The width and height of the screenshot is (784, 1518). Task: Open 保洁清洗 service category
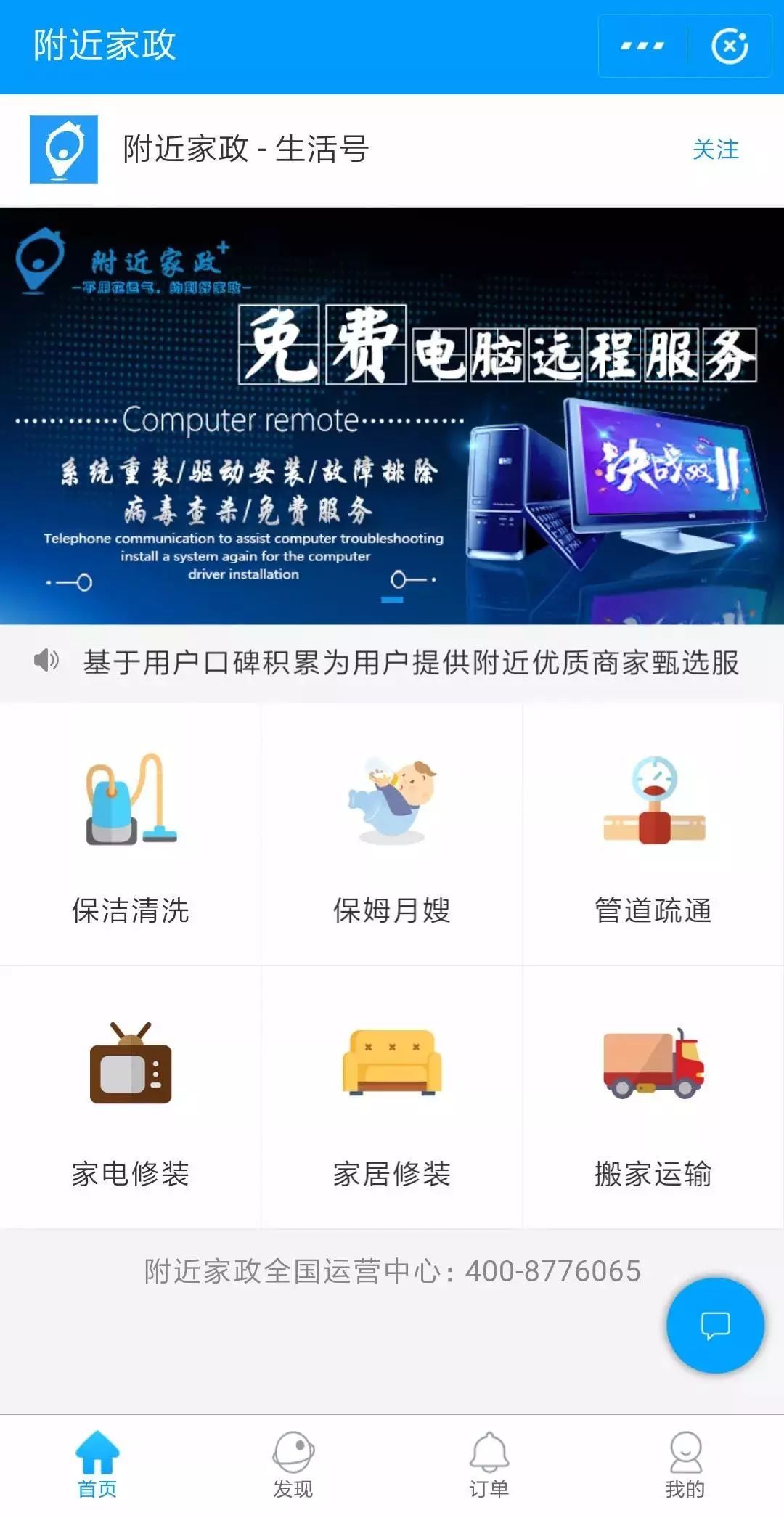pyautogui.click(x=131, y=834)
